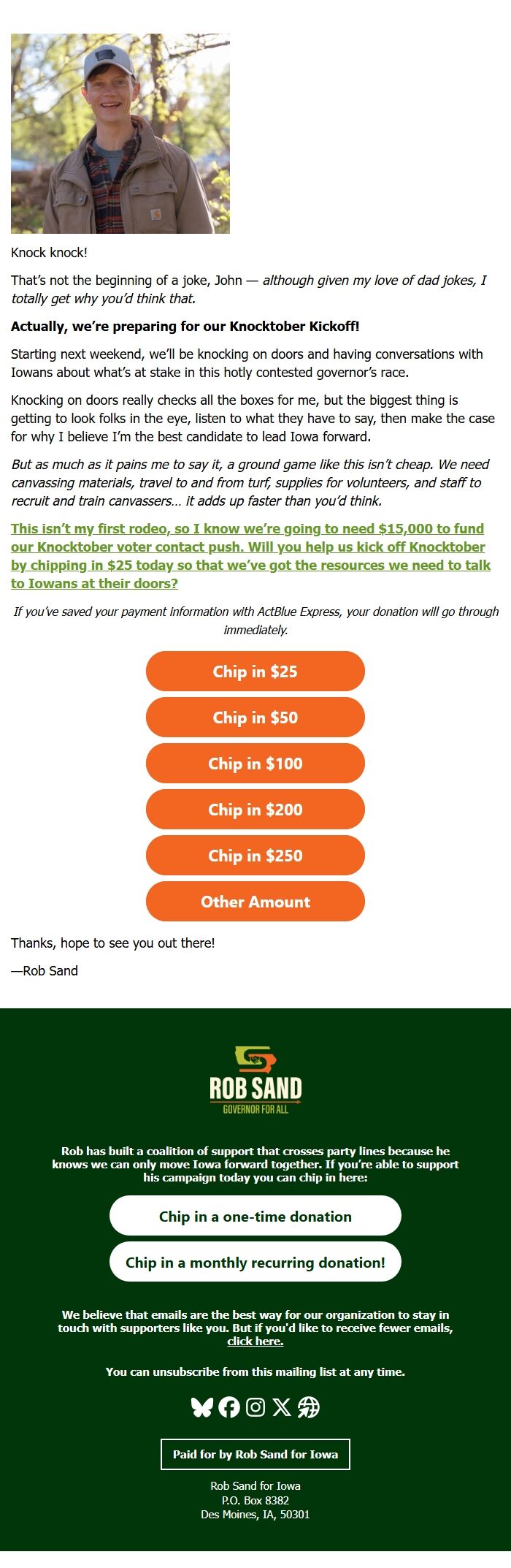The width and height of the screenshot is (511, 1568).
Task: Choose the Chip in $200 button
Action: [255, 810]
